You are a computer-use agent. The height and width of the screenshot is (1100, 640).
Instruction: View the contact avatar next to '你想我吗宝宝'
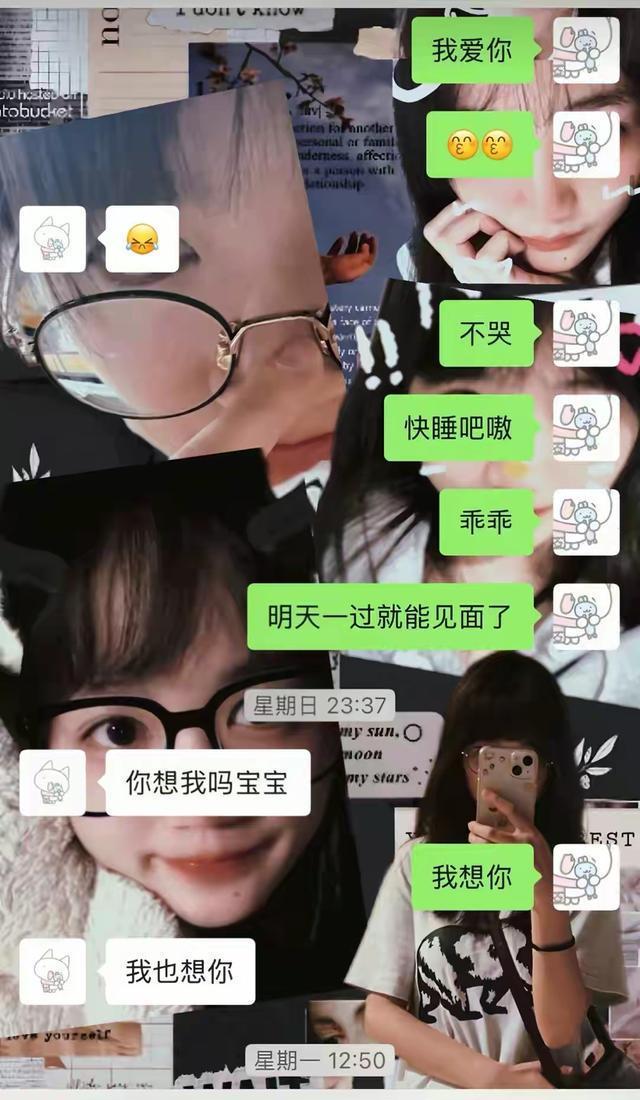pos(52,782)
